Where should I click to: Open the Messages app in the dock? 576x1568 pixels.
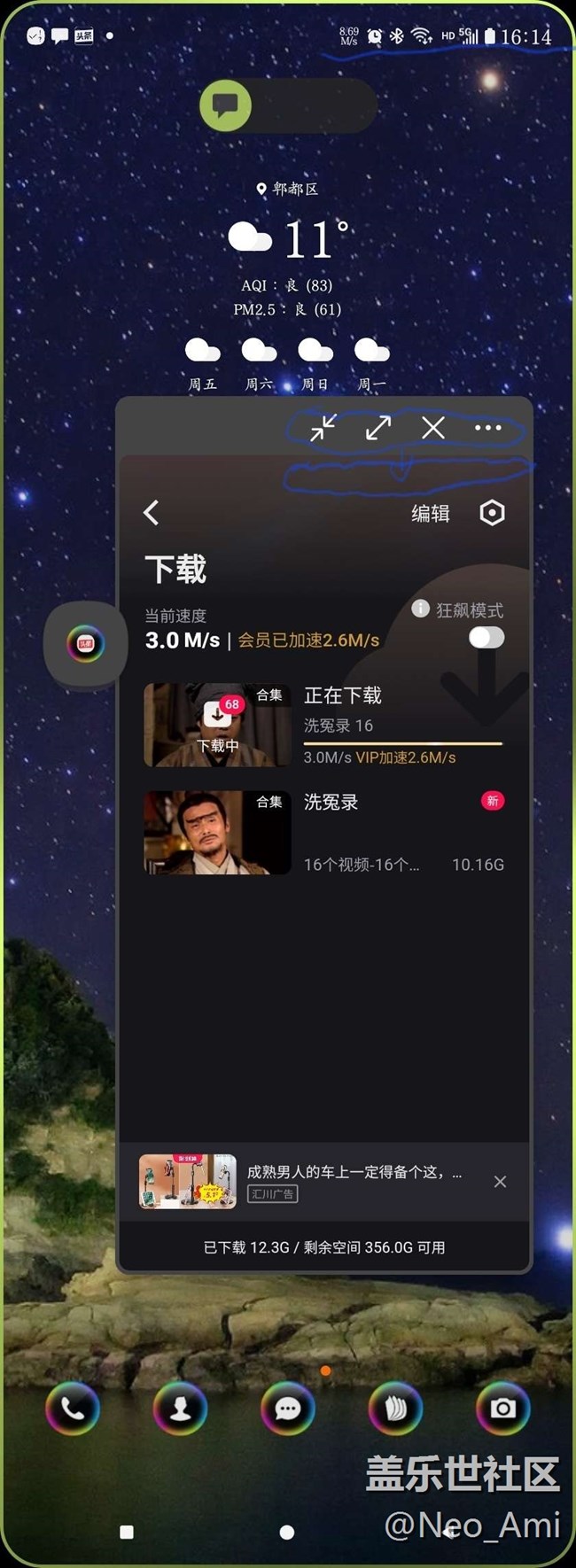click(288, 1409)
